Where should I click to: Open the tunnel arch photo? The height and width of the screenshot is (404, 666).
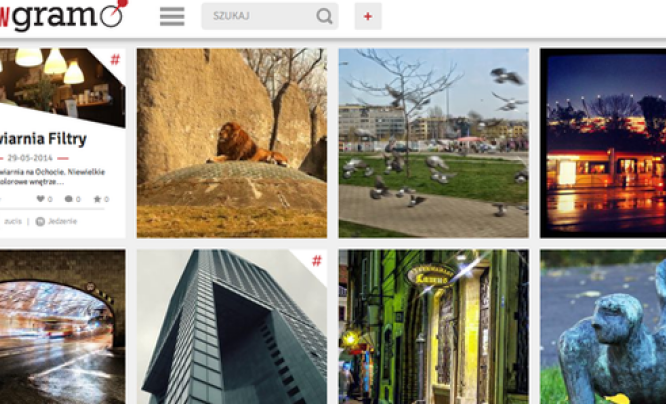[60, 327]
